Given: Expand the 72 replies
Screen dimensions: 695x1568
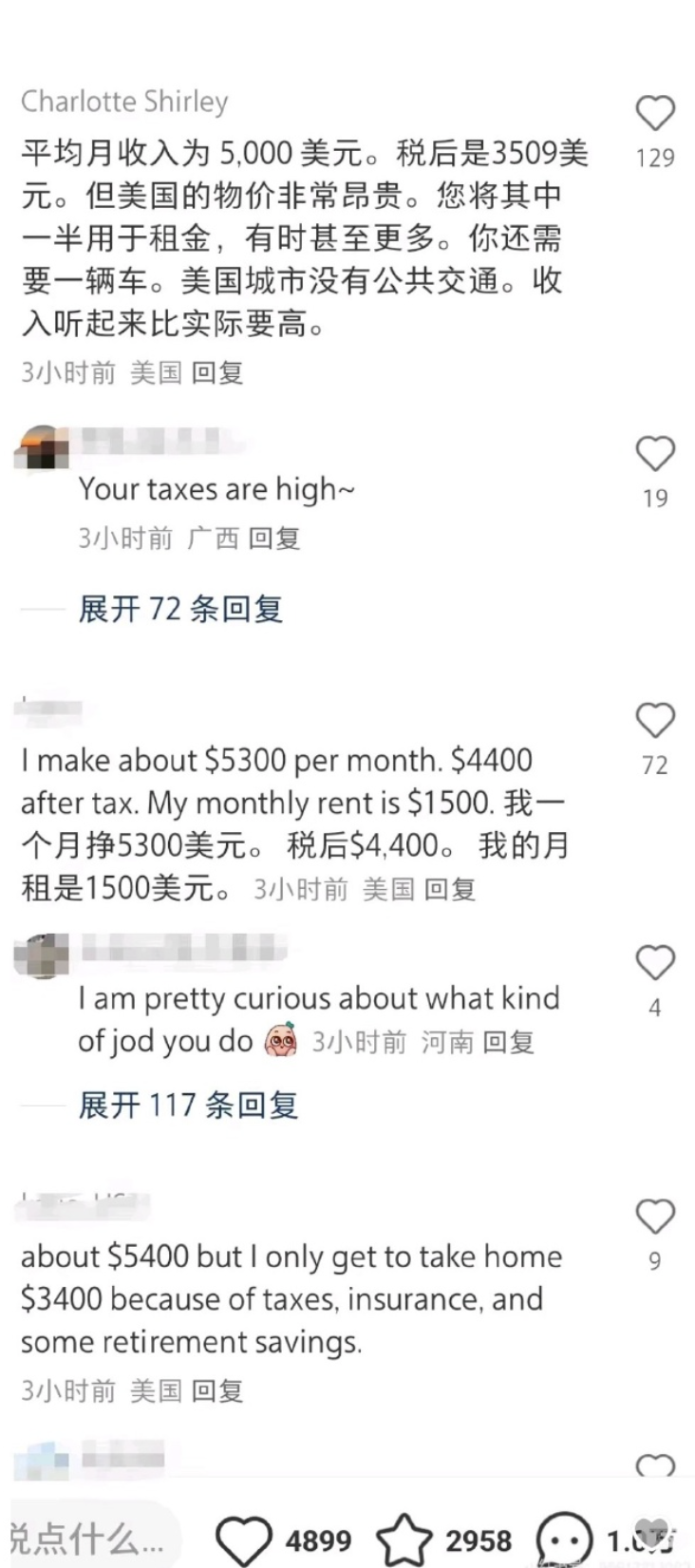Looking at the screenshot, I should point(180,609).
